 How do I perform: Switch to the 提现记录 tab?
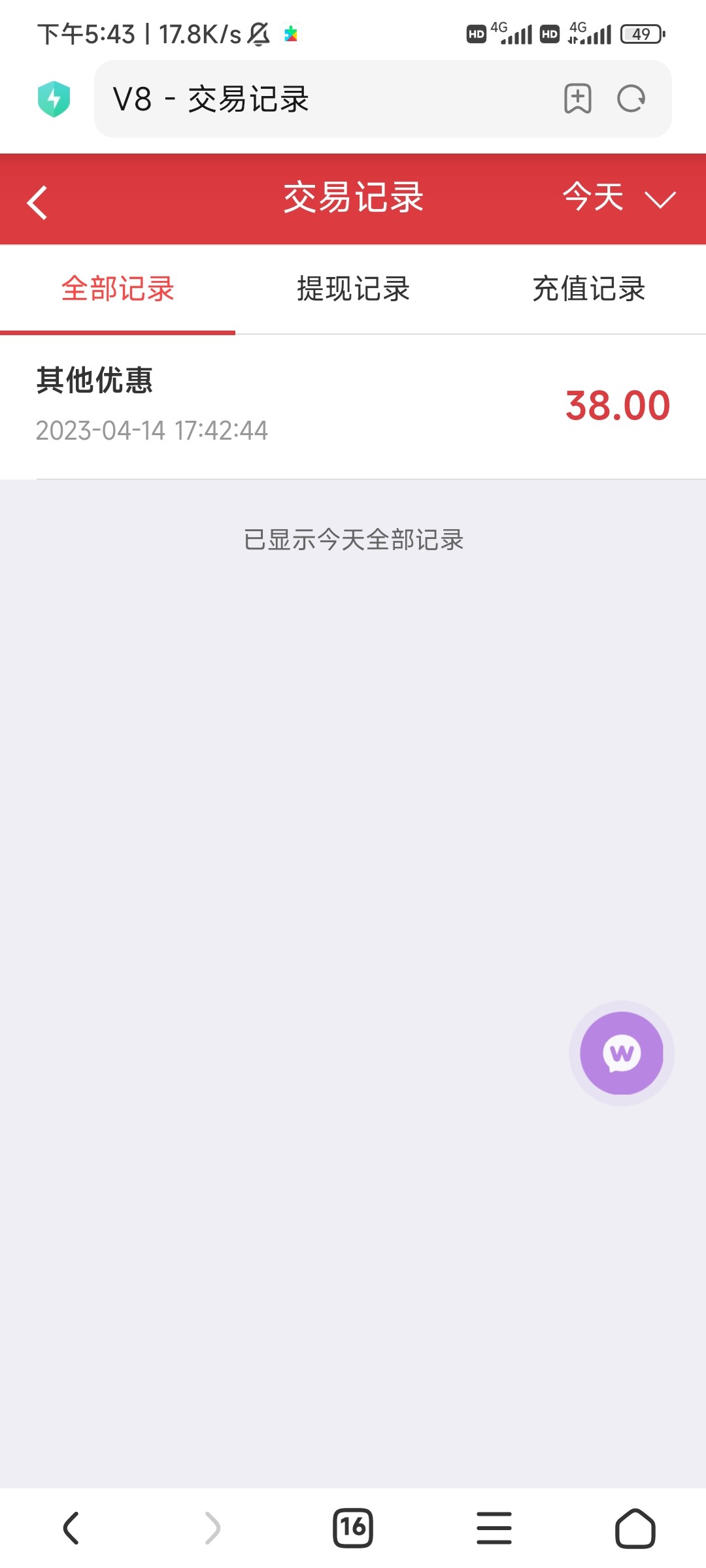[x=353, y=289]
